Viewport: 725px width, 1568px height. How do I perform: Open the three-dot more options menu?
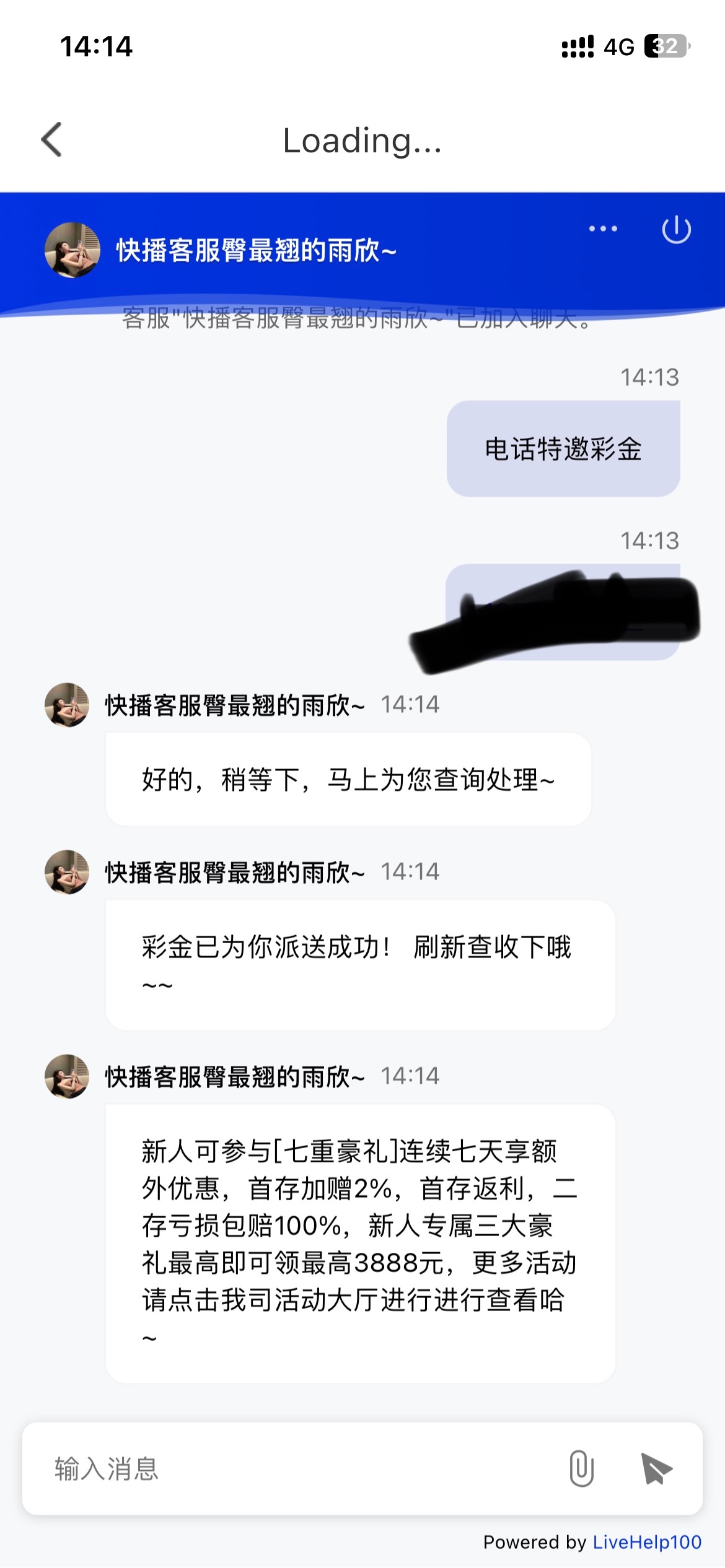click(603, 229)
